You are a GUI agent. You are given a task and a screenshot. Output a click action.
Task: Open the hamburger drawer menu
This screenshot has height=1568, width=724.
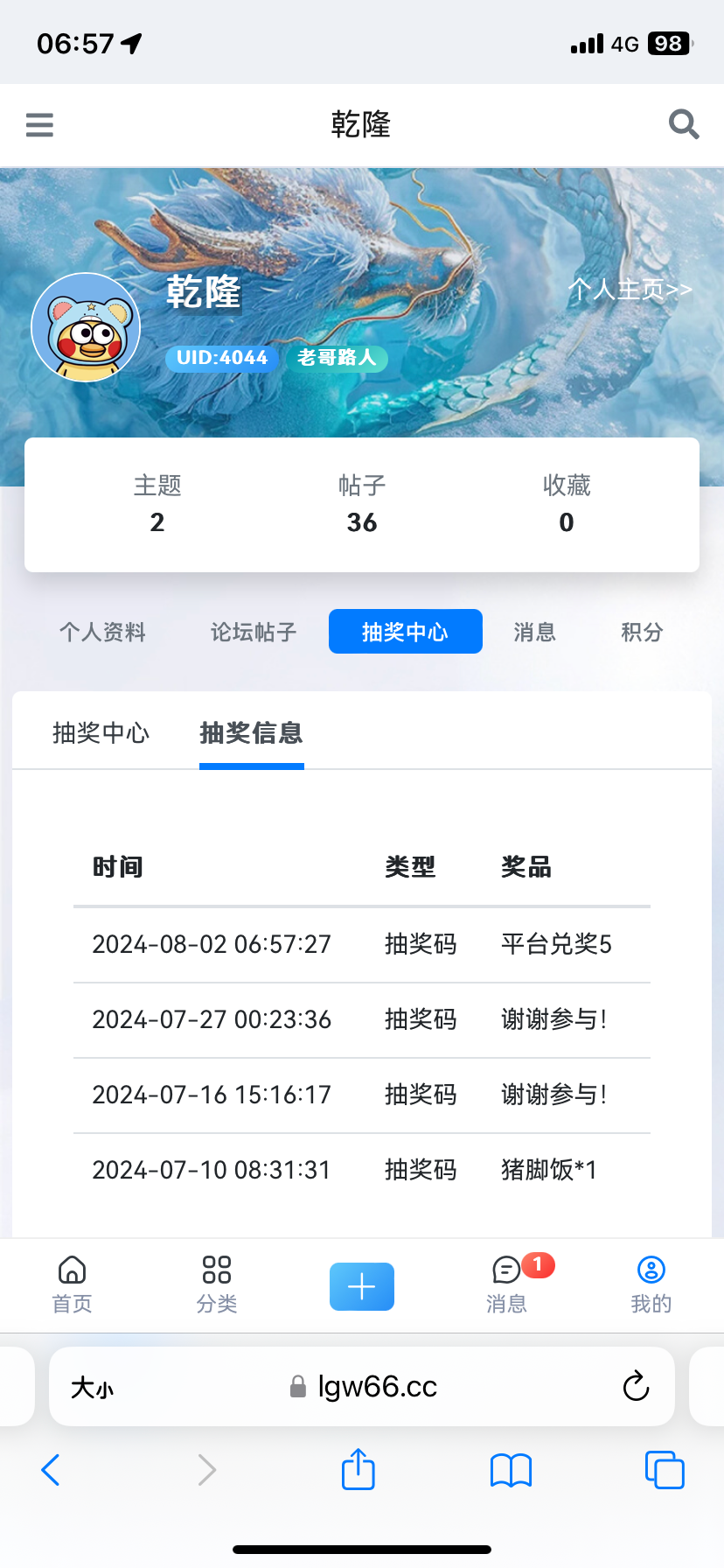(39, 125)
